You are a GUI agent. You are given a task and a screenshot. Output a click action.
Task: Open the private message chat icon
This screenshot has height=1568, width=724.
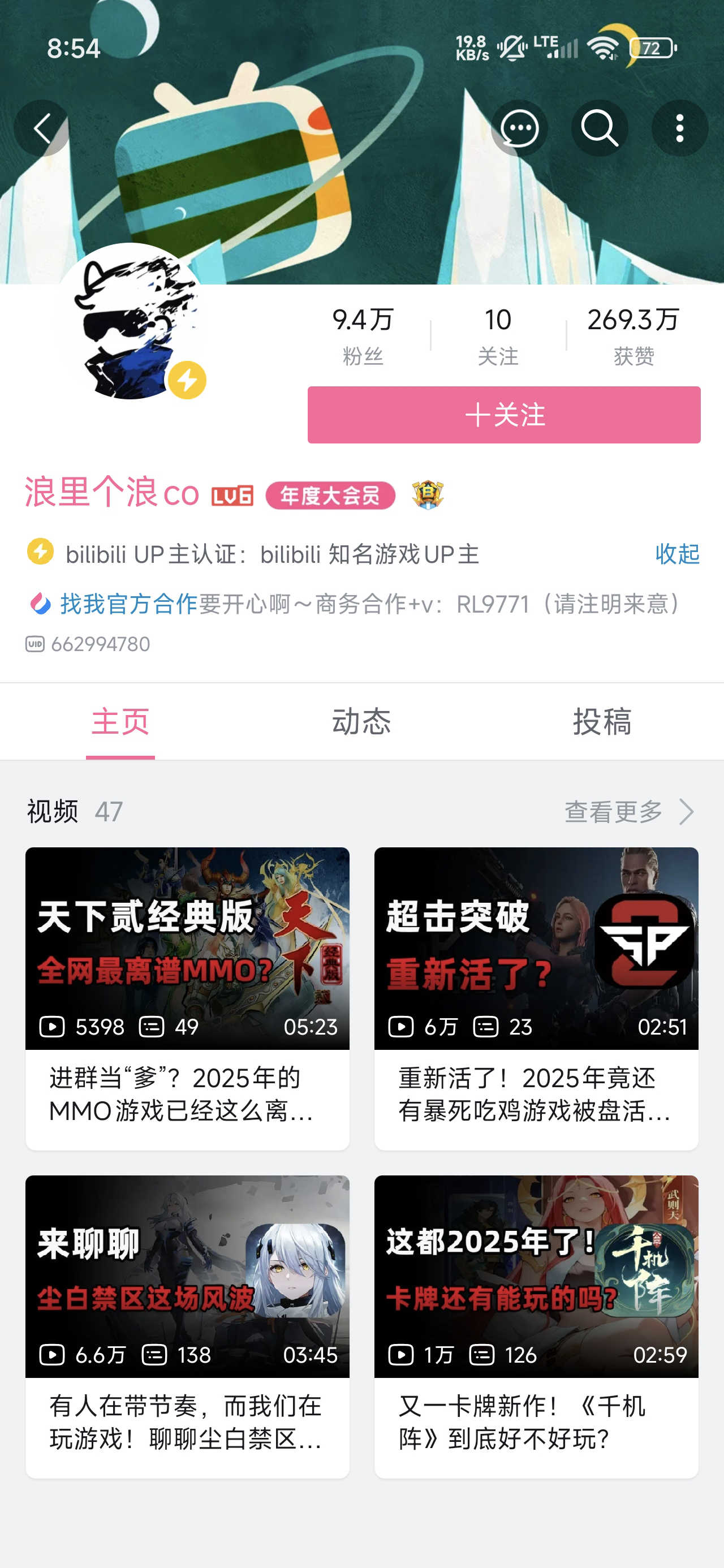pos(519,128)
